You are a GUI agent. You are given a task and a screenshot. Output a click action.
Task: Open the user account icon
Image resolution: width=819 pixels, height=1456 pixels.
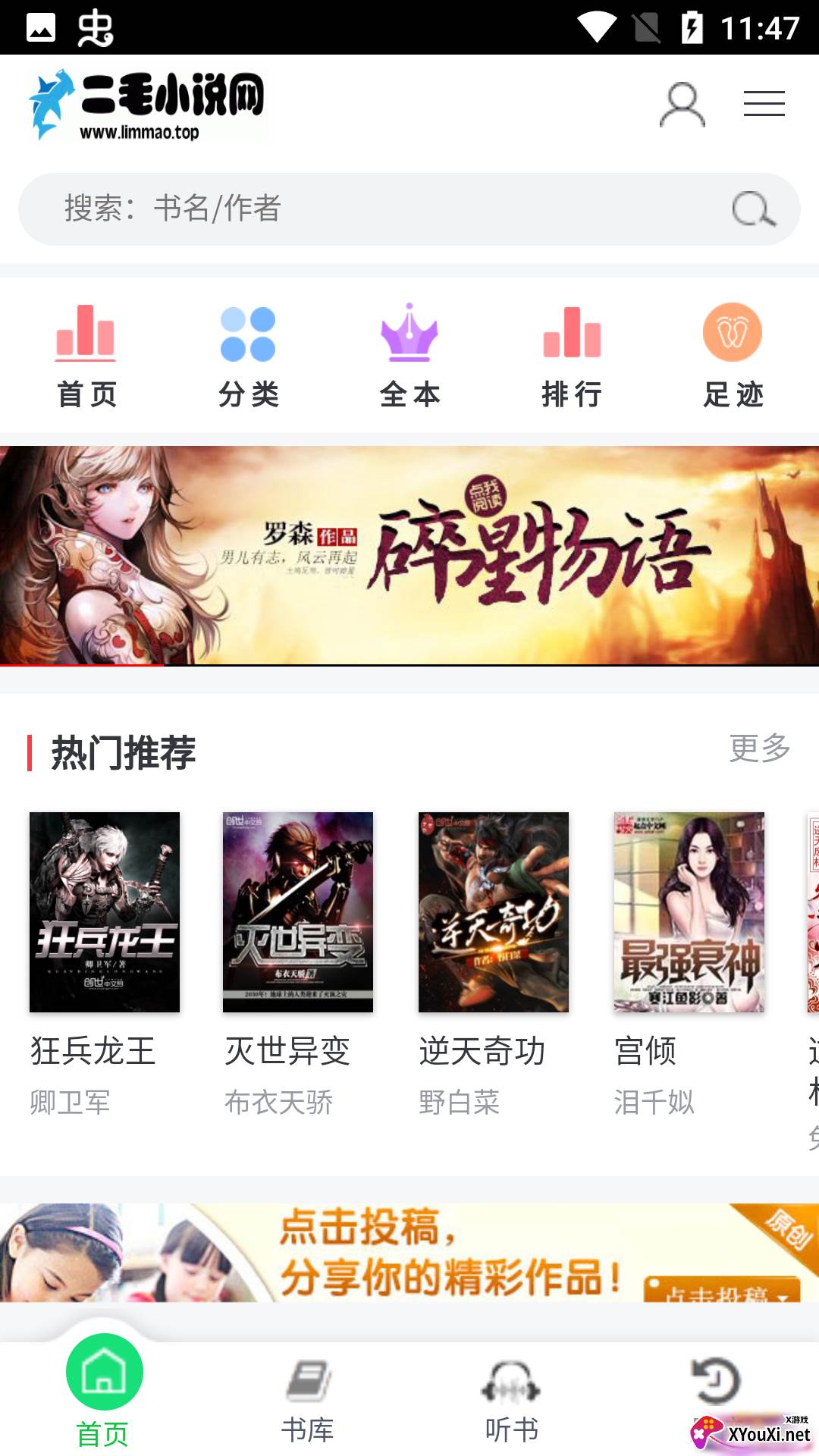click(x=682, y=105)
